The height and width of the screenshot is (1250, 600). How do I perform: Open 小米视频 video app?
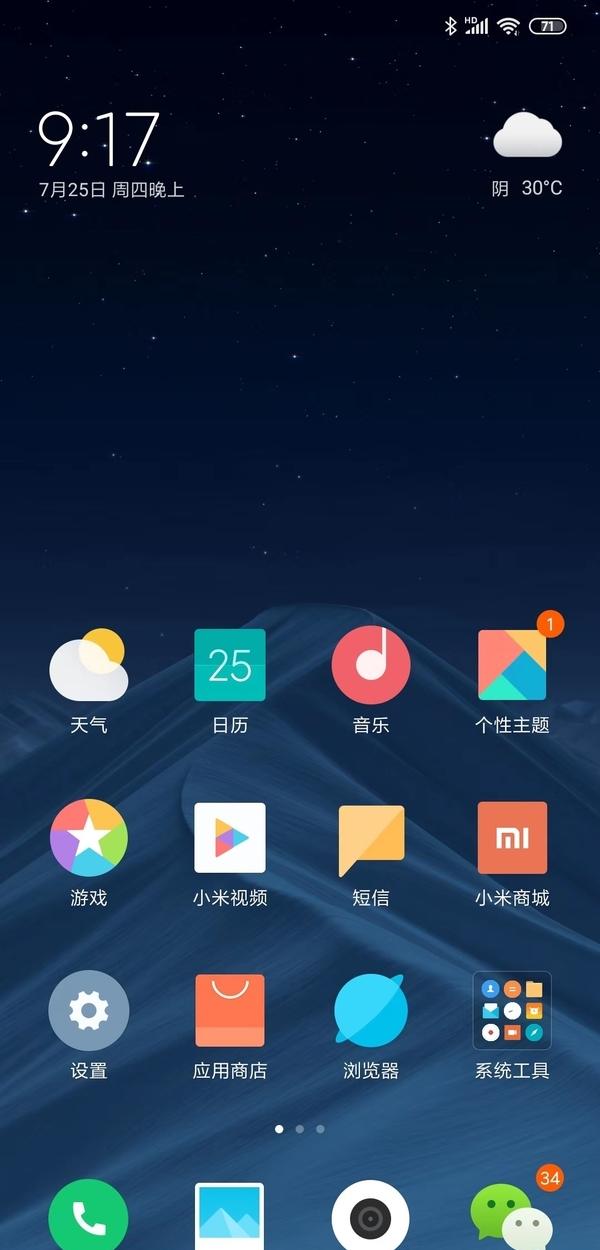tap(230, 838)
